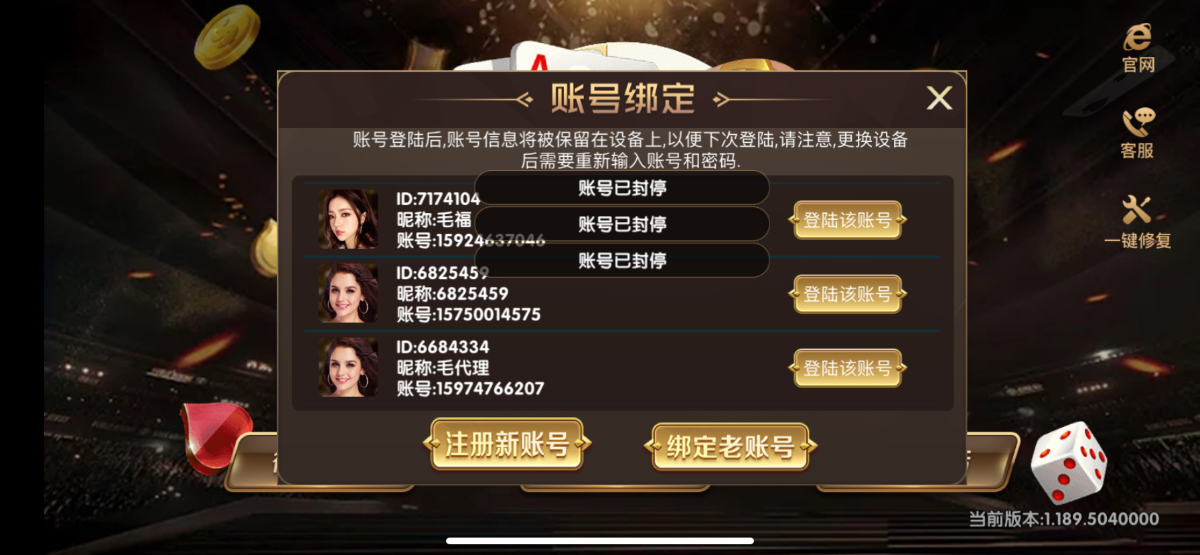Close the 账号绑定 dialog

click(x=938, y=98)
